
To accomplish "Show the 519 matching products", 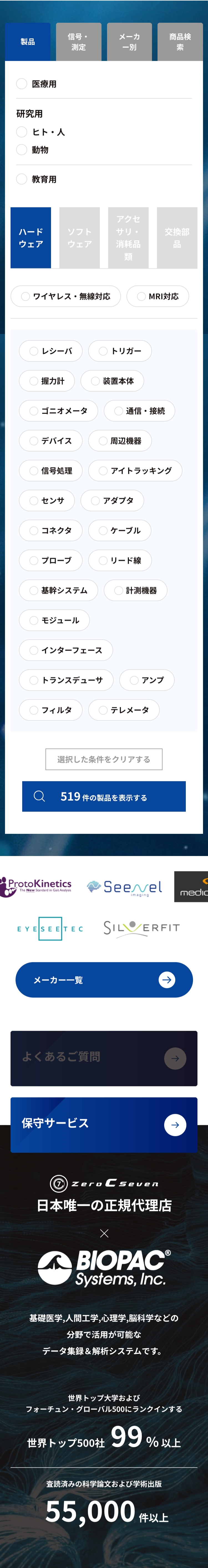I will click(x=104, y=796).
